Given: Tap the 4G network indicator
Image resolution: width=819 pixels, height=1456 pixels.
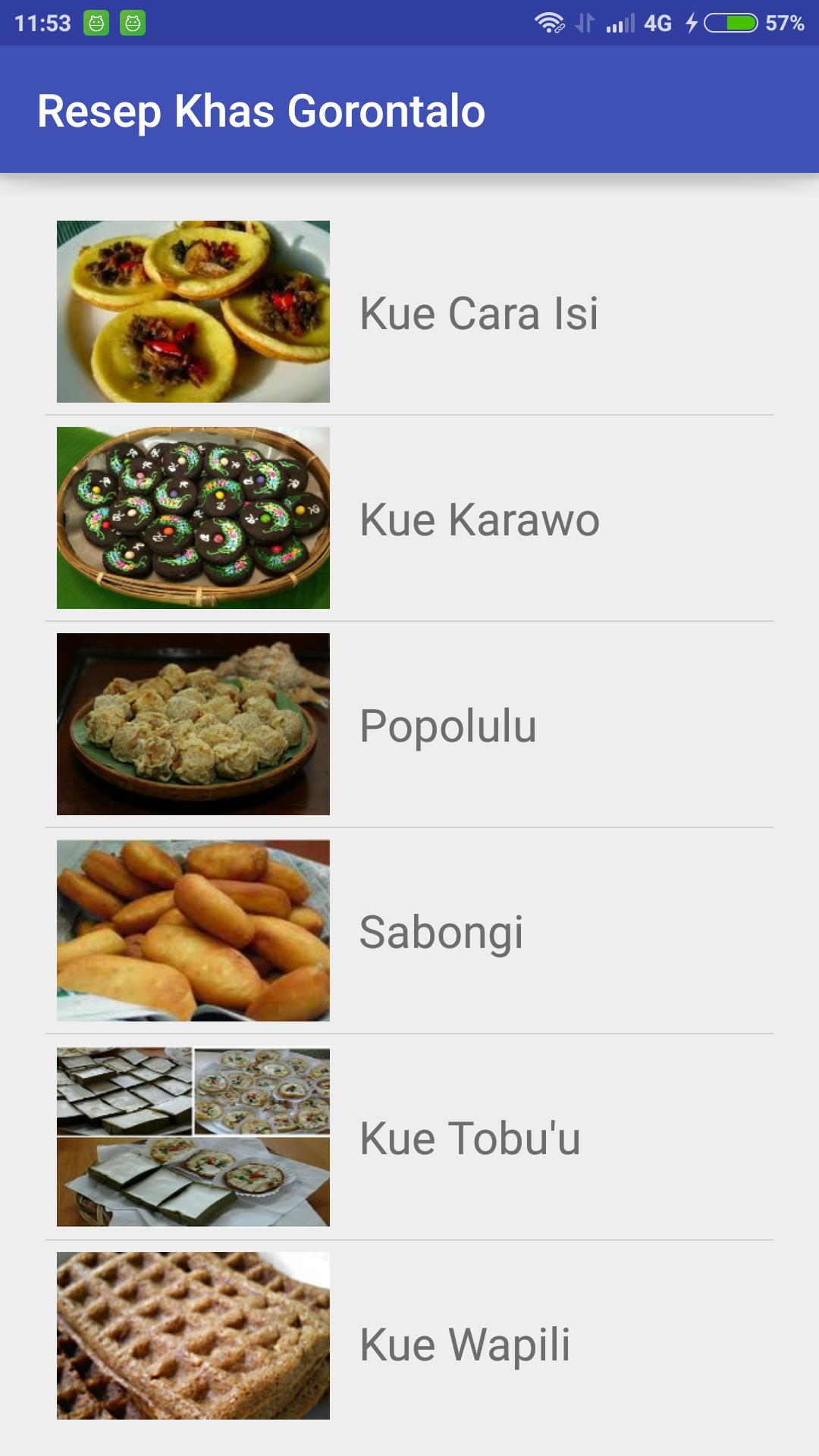Looking at the screenshot, I should pyautogui.click(x=658, y=22).
